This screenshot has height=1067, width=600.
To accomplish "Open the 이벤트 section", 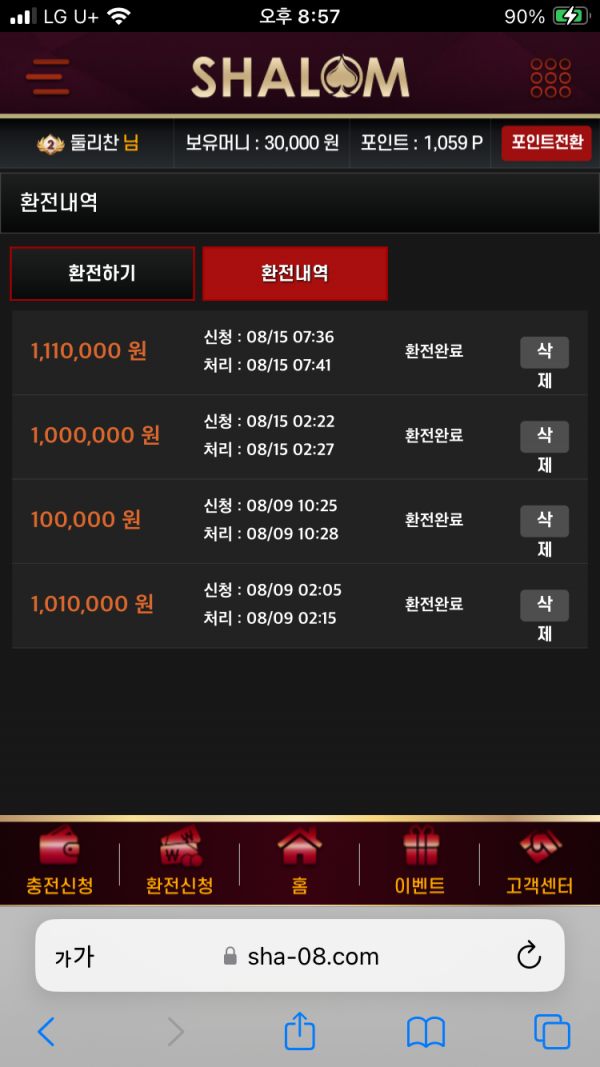I will tap(420, 863).
